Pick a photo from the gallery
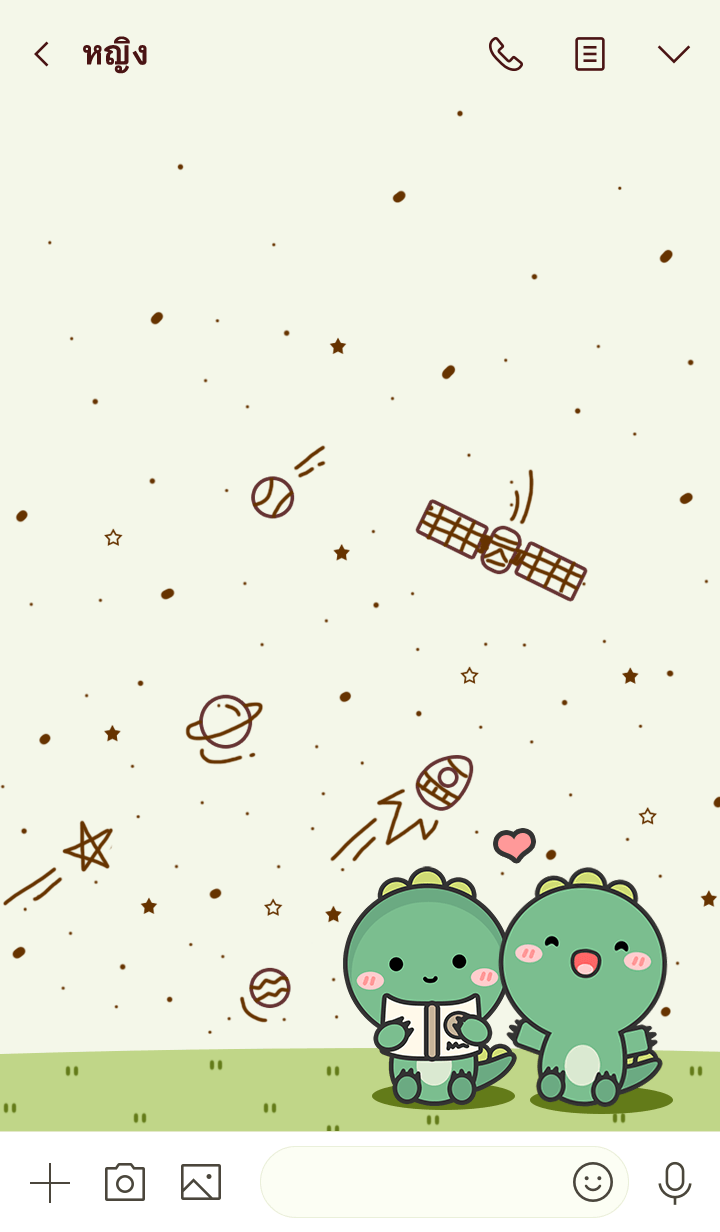 201,1182
